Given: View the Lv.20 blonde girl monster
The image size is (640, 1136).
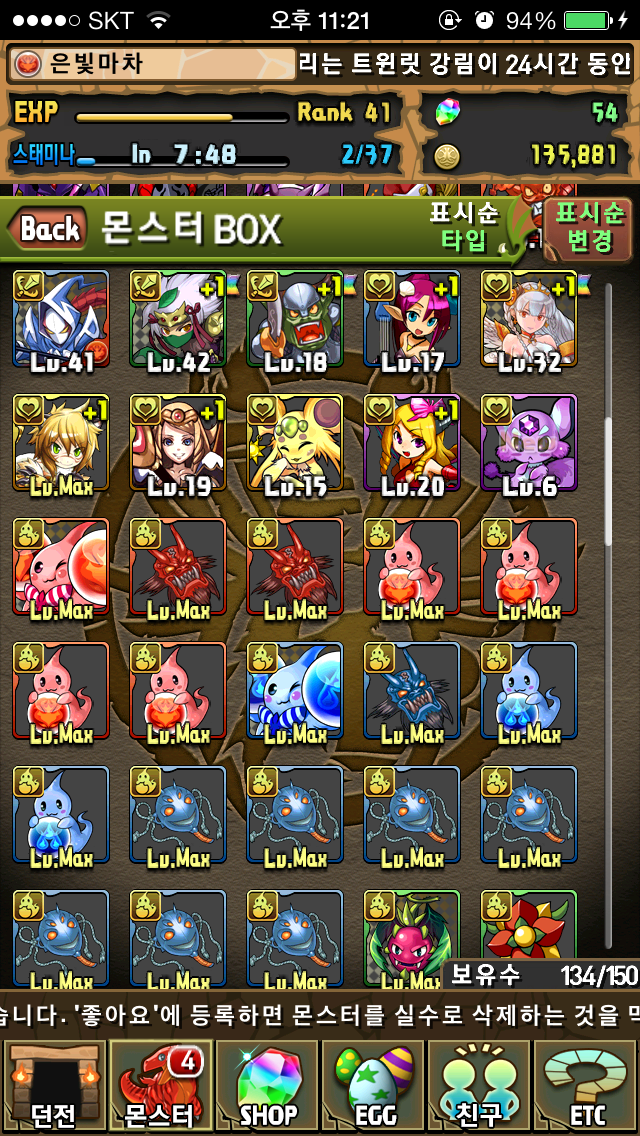Looking at the screenshot, I should click(x=412, y=443).
